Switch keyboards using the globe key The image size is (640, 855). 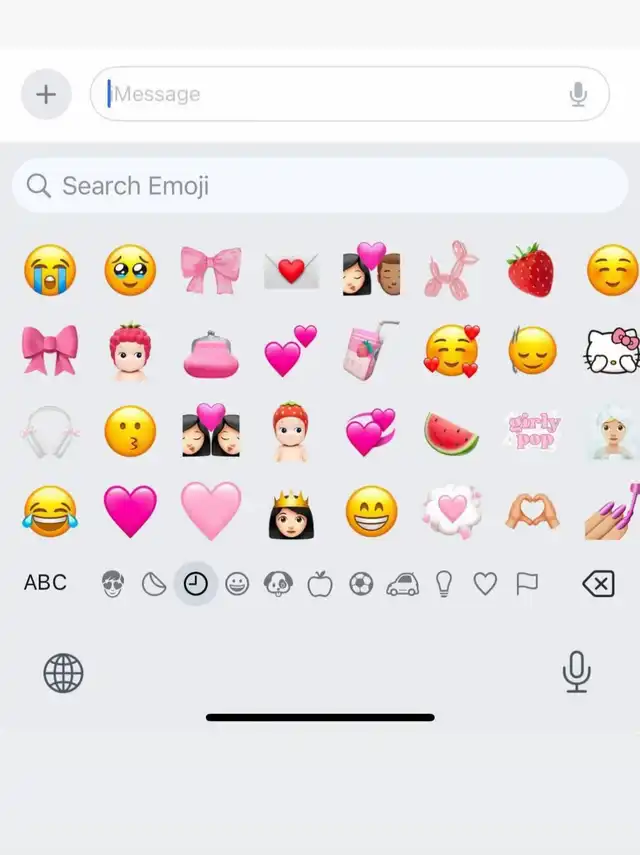point(63,673)
